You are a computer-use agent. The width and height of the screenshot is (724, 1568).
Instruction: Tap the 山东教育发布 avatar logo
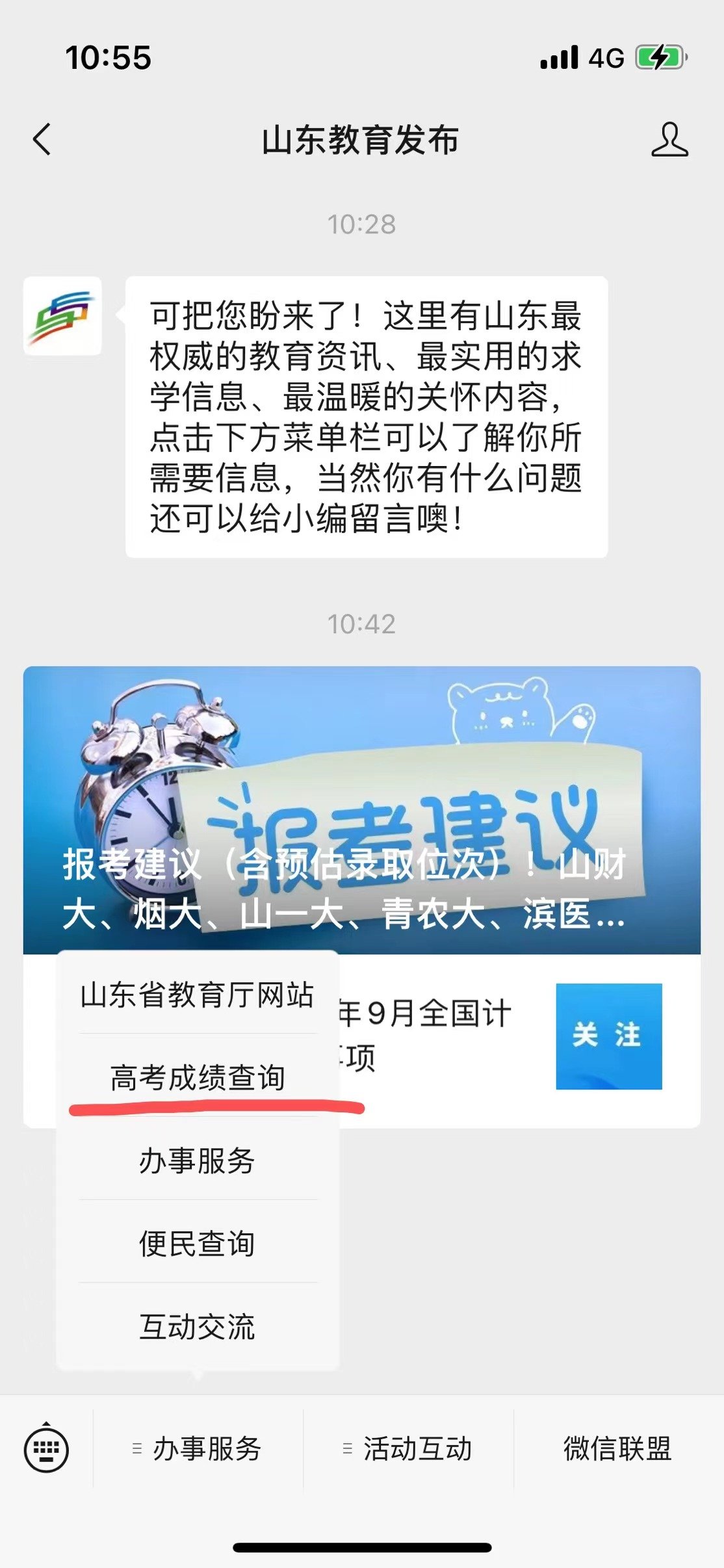click(62, 316)
